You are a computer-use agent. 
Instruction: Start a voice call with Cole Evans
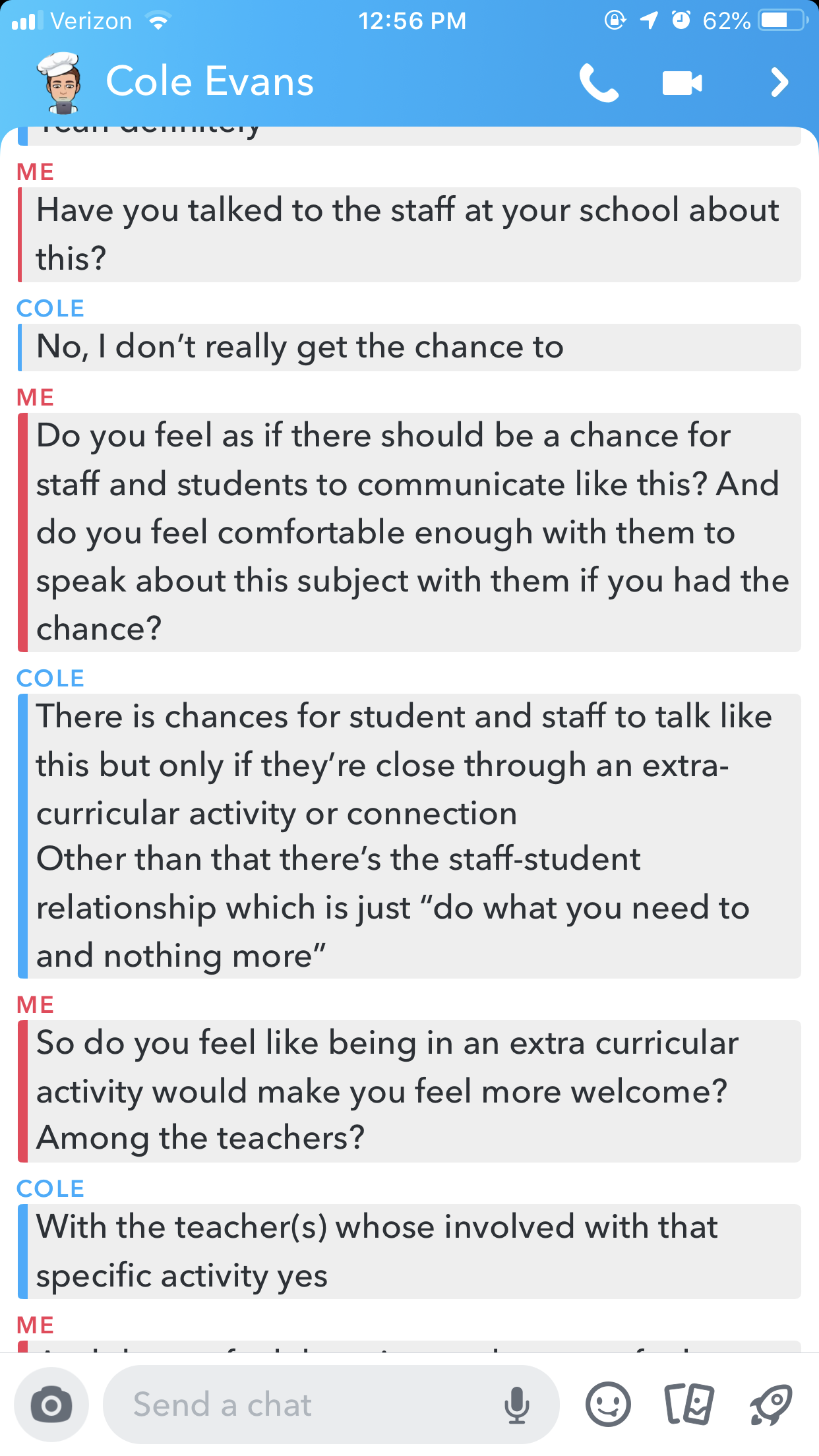coord(599,83)
